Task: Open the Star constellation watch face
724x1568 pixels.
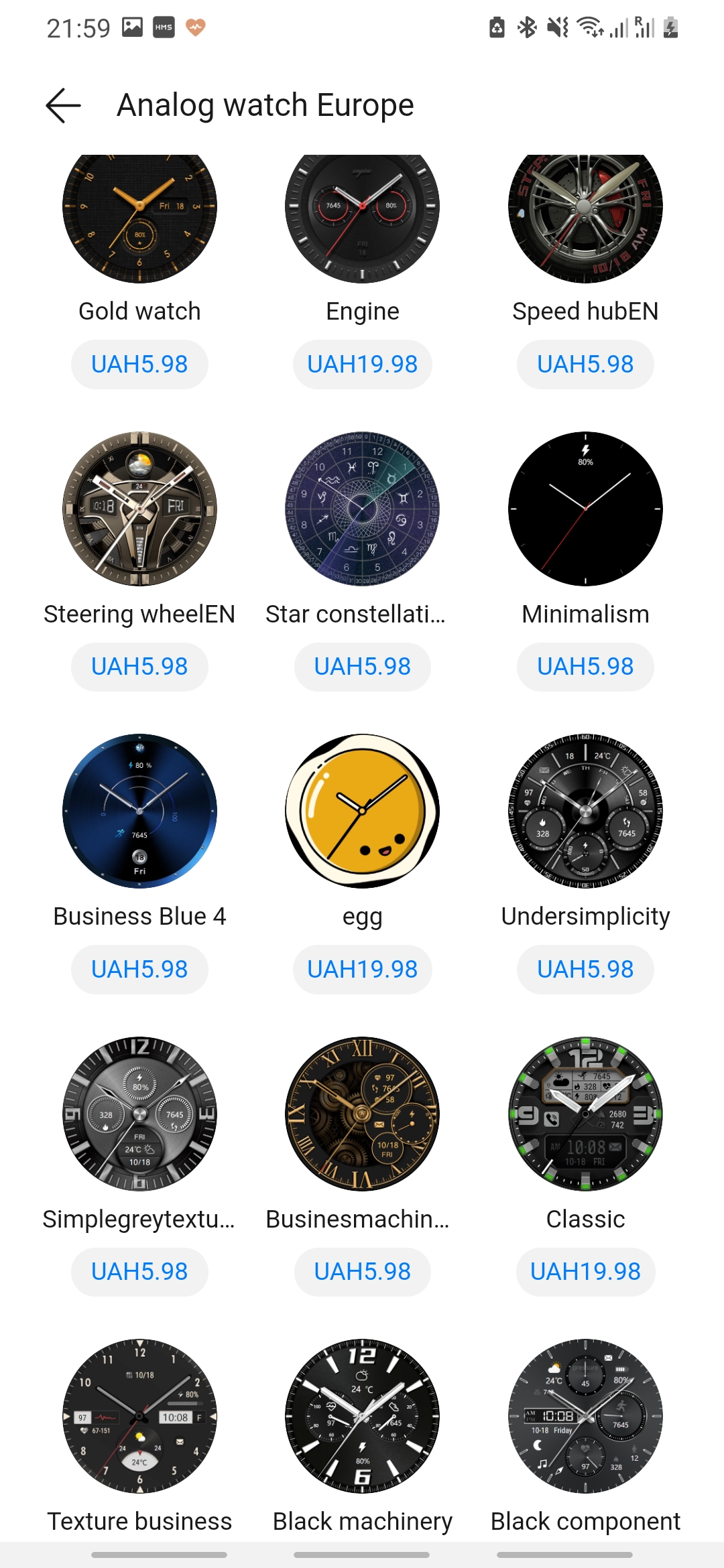Action: click(362, 509)
